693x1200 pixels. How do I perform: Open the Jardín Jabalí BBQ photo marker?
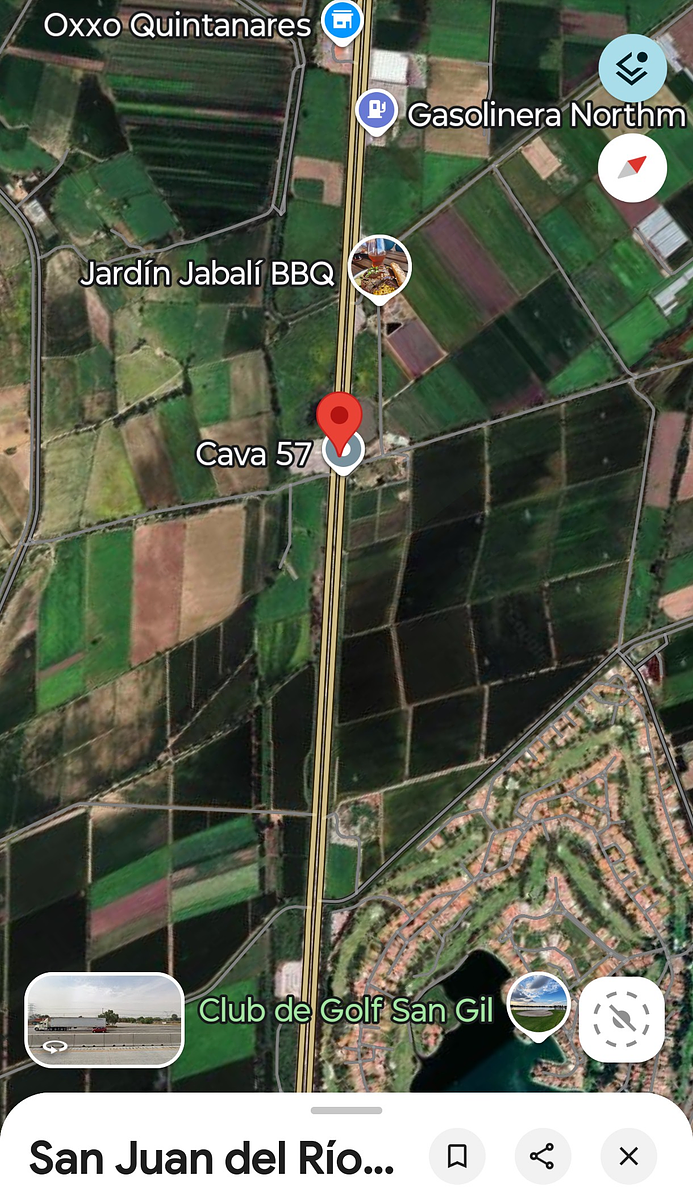[379, 267]
